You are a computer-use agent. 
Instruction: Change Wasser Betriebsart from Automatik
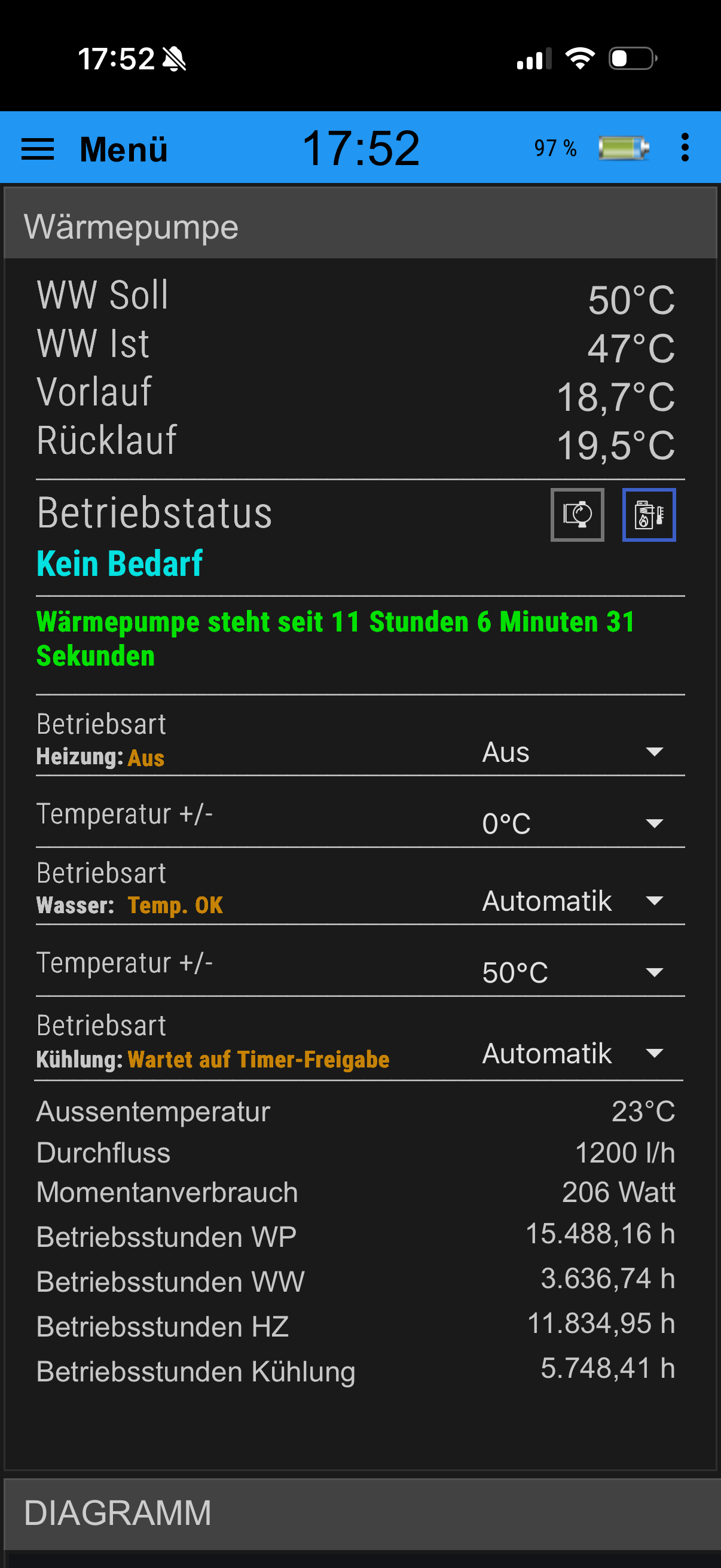click(x=573, y=901)
